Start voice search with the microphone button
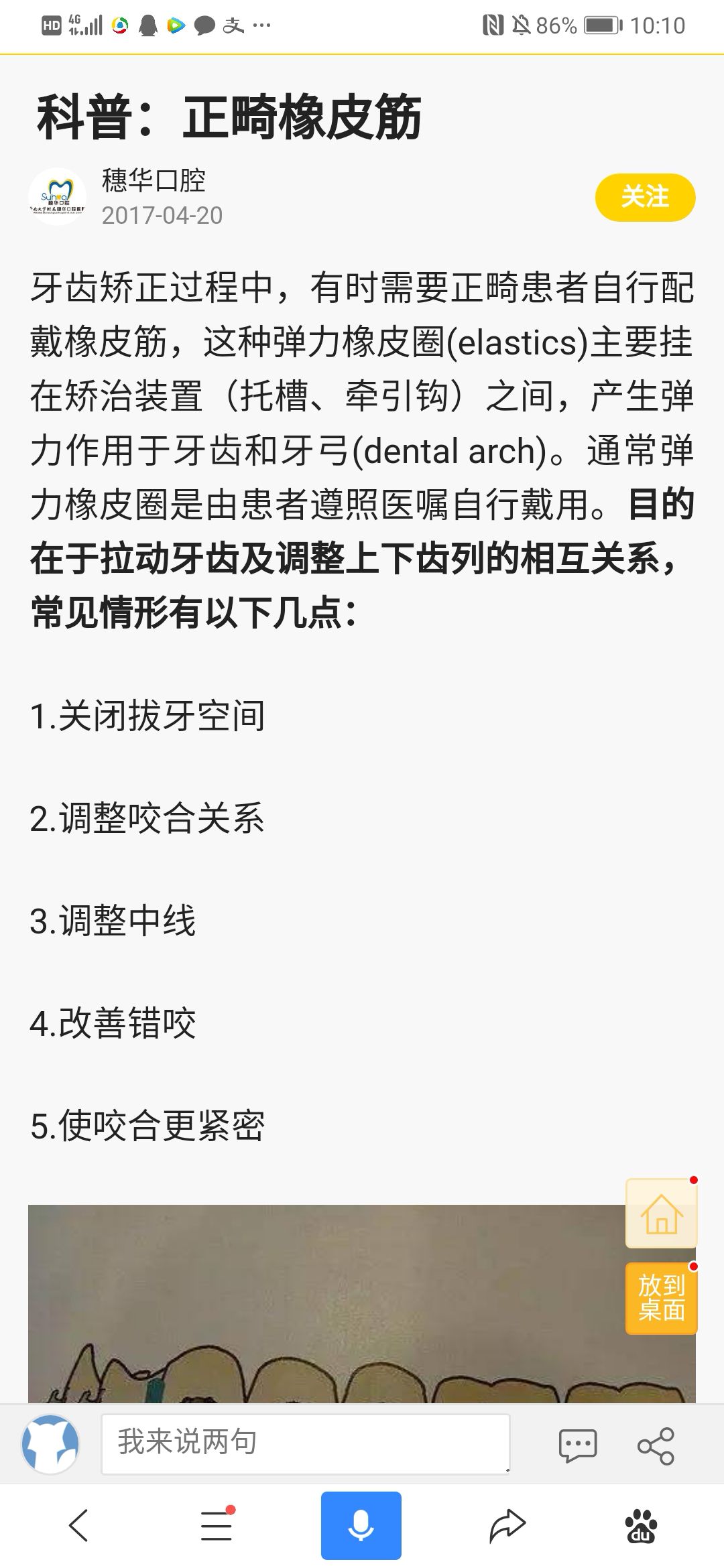This screenshot has width=724, height=1568. coord(361,1526)
